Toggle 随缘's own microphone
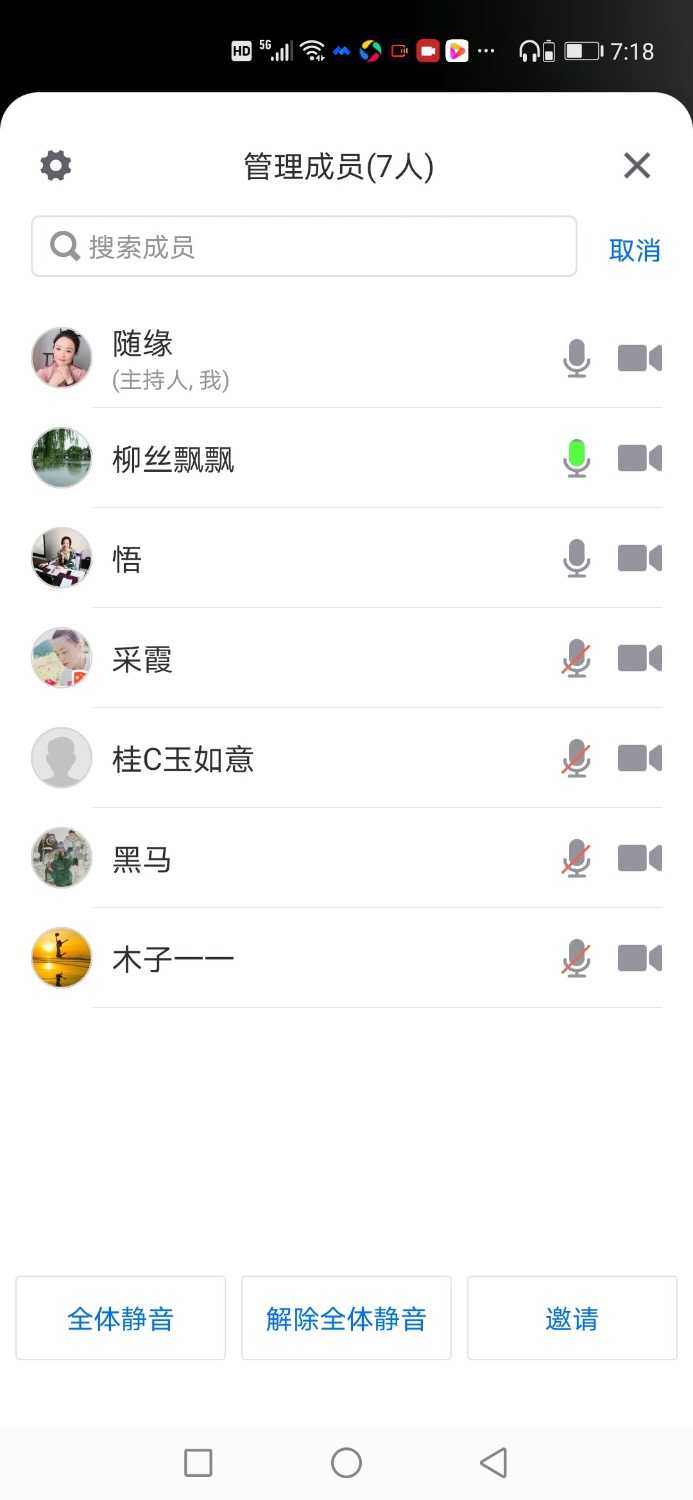This screenshot has height=1500, width=693. (576, 358)
